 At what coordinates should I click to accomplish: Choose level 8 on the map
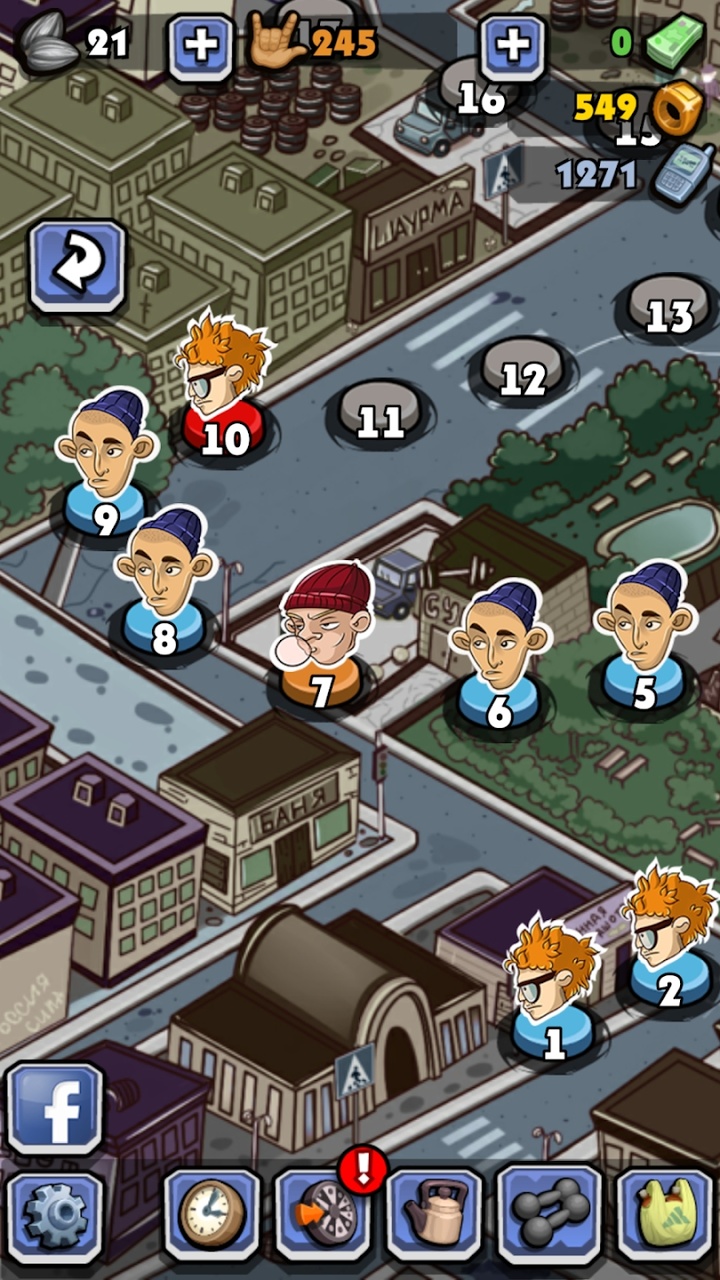(x=164, y=622)
